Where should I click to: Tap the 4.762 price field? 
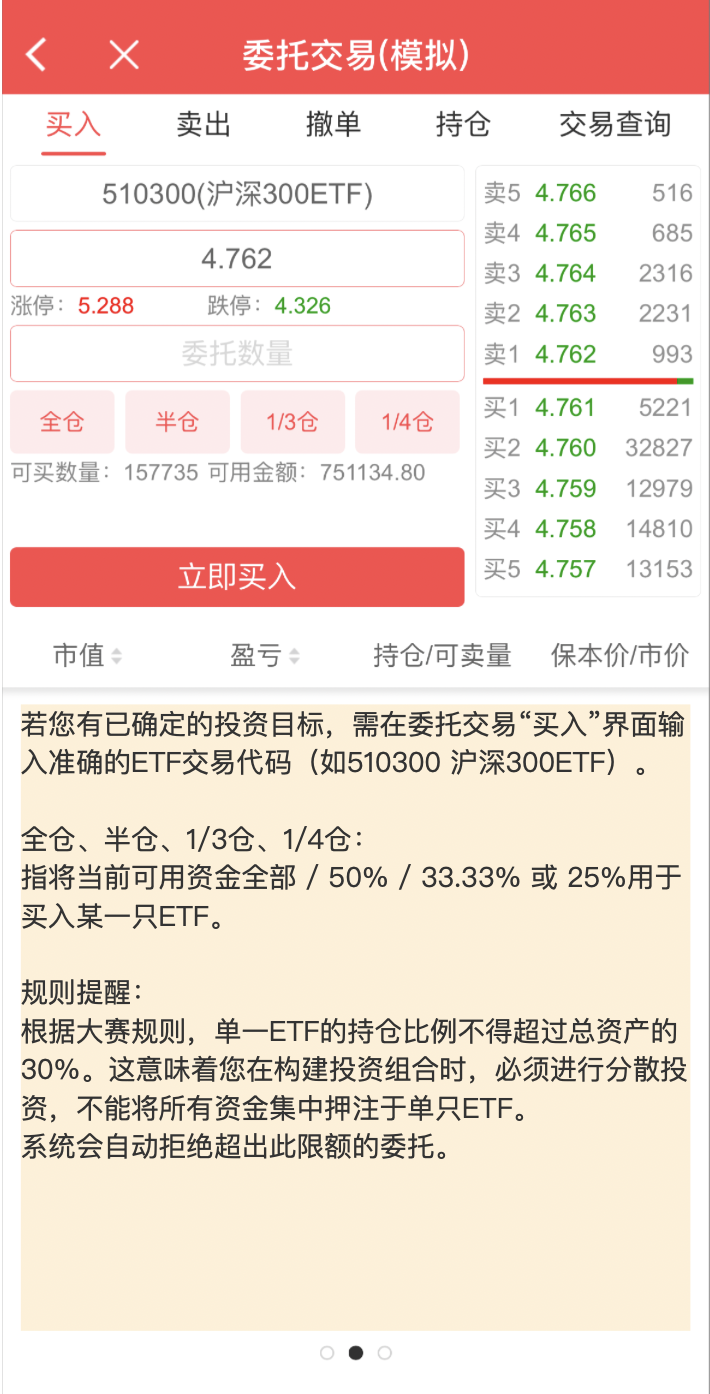(x=237, y=259)
